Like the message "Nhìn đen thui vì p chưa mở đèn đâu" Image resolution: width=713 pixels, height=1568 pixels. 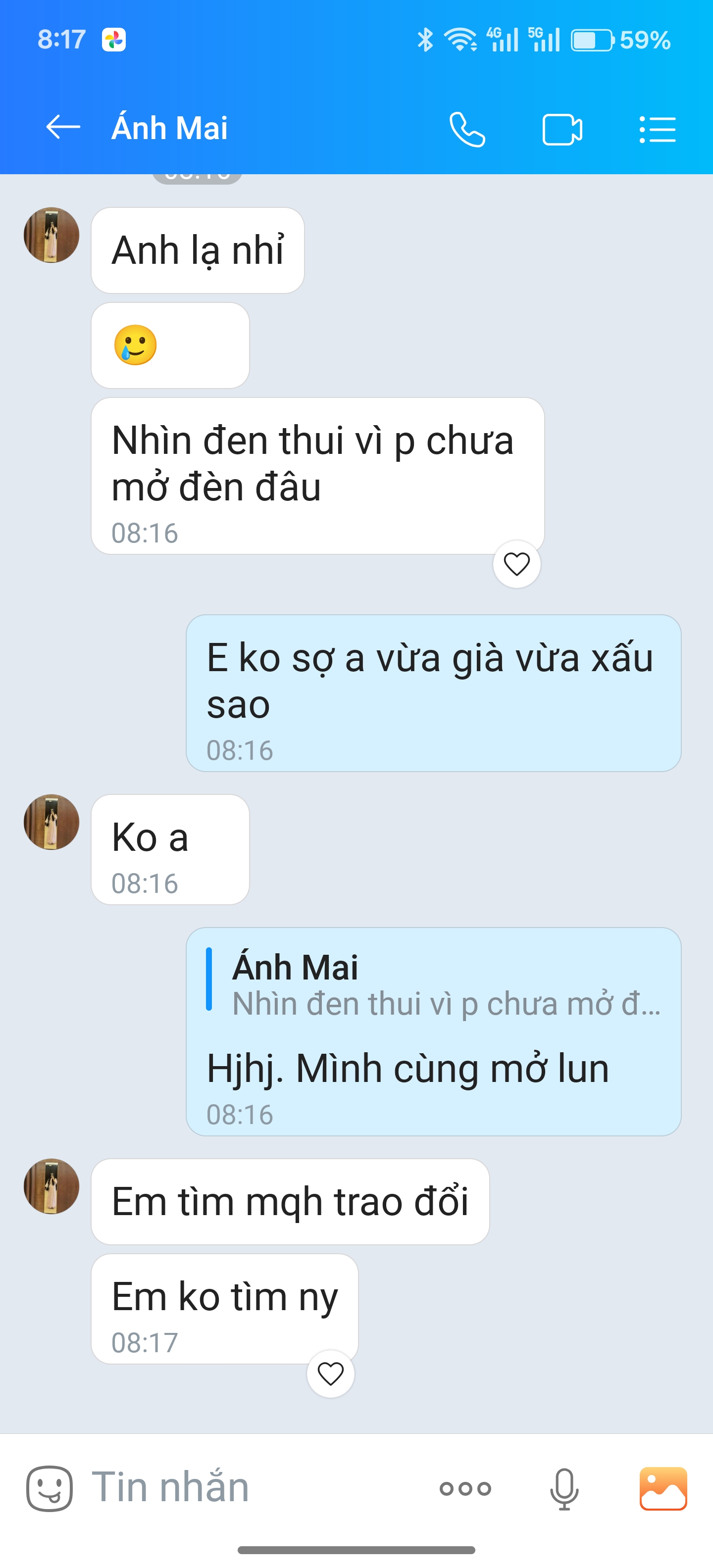click(x=516, y=564)
